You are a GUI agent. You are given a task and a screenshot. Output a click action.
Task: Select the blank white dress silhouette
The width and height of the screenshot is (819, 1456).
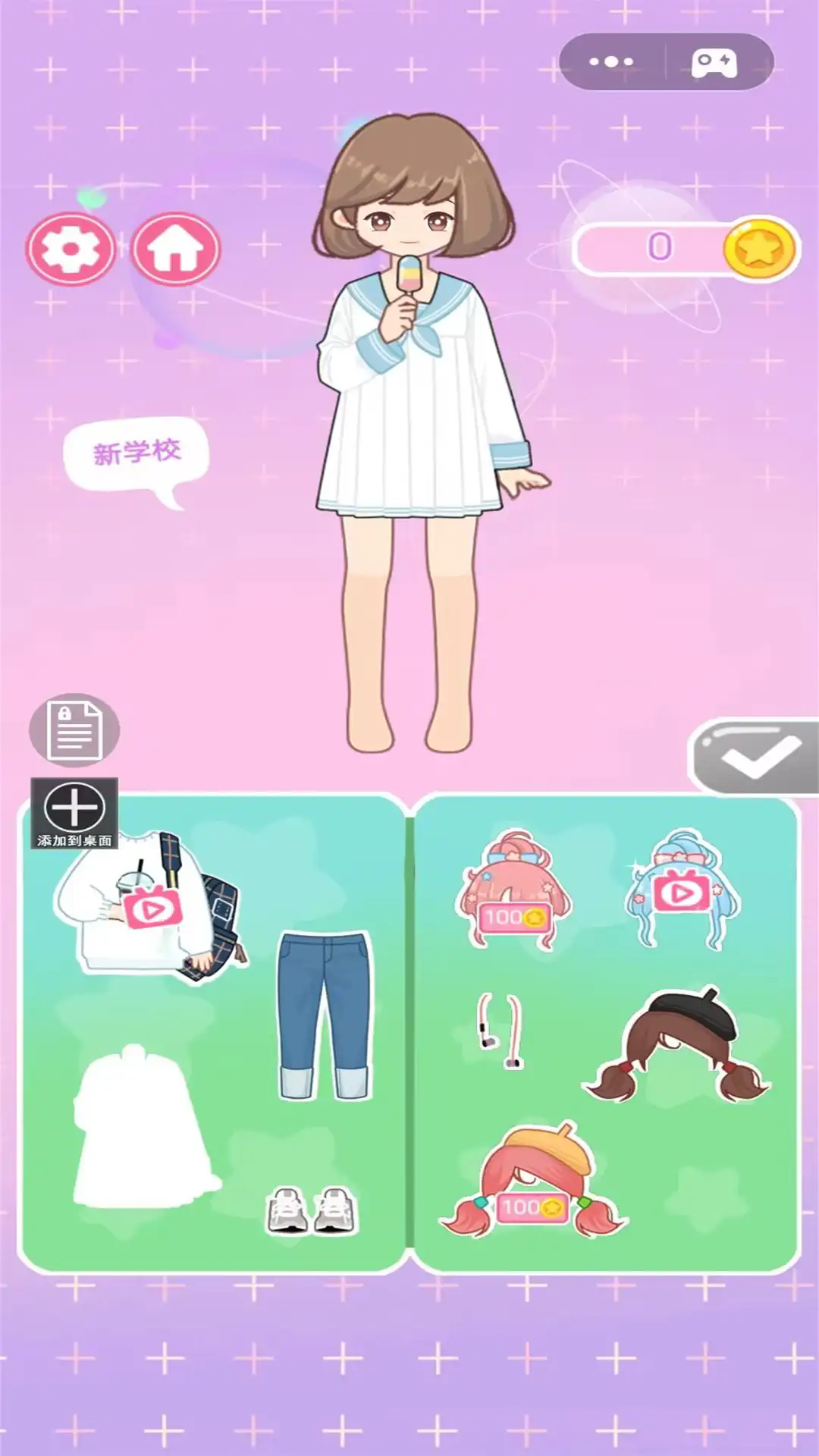point(140,1130)
